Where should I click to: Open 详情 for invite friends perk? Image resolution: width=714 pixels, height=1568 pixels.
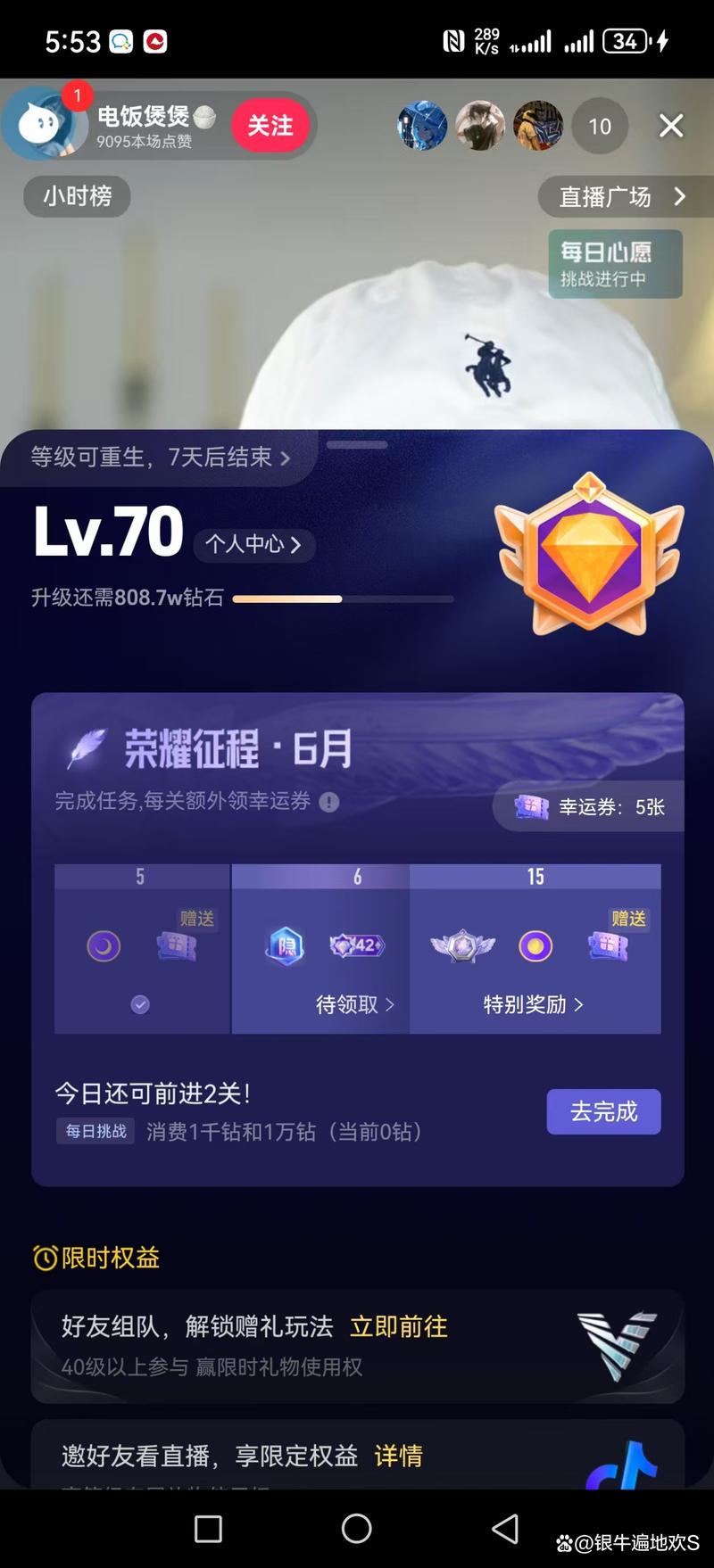[399, 1457]
